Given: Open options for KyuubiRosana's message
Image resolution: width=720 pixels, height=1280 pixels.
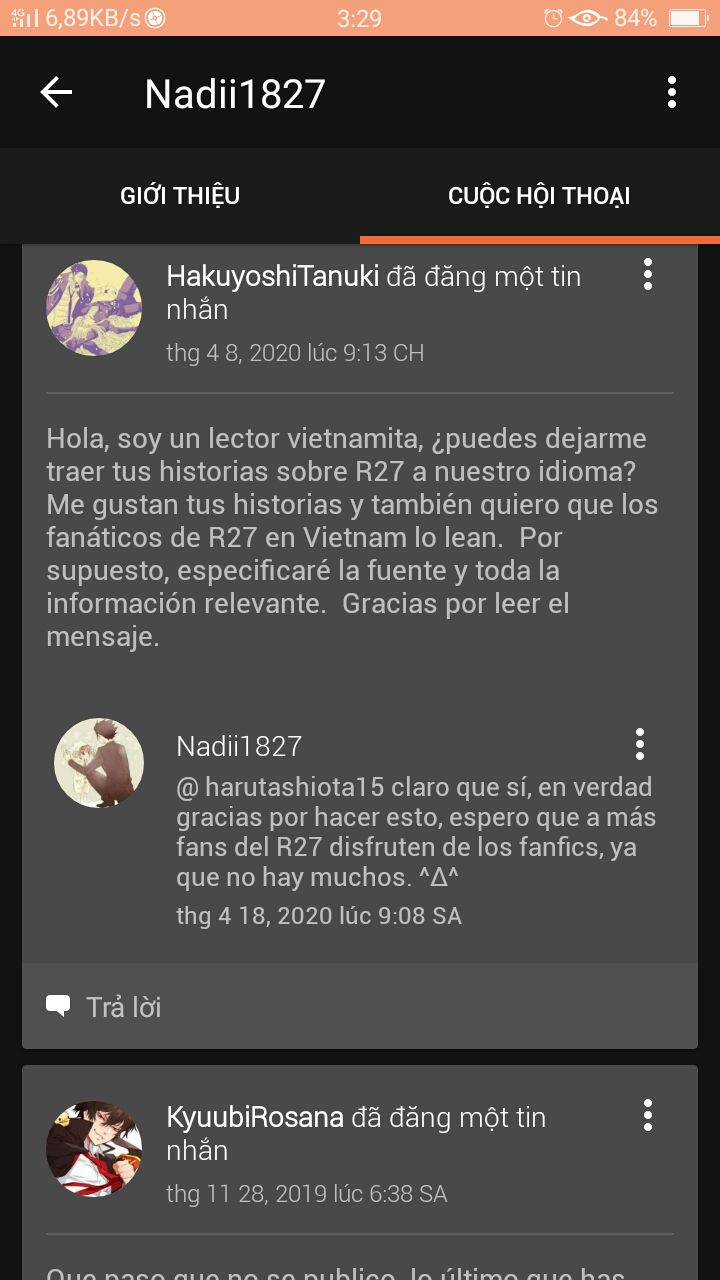Looking at the screenshot, I should [648, 1115].
